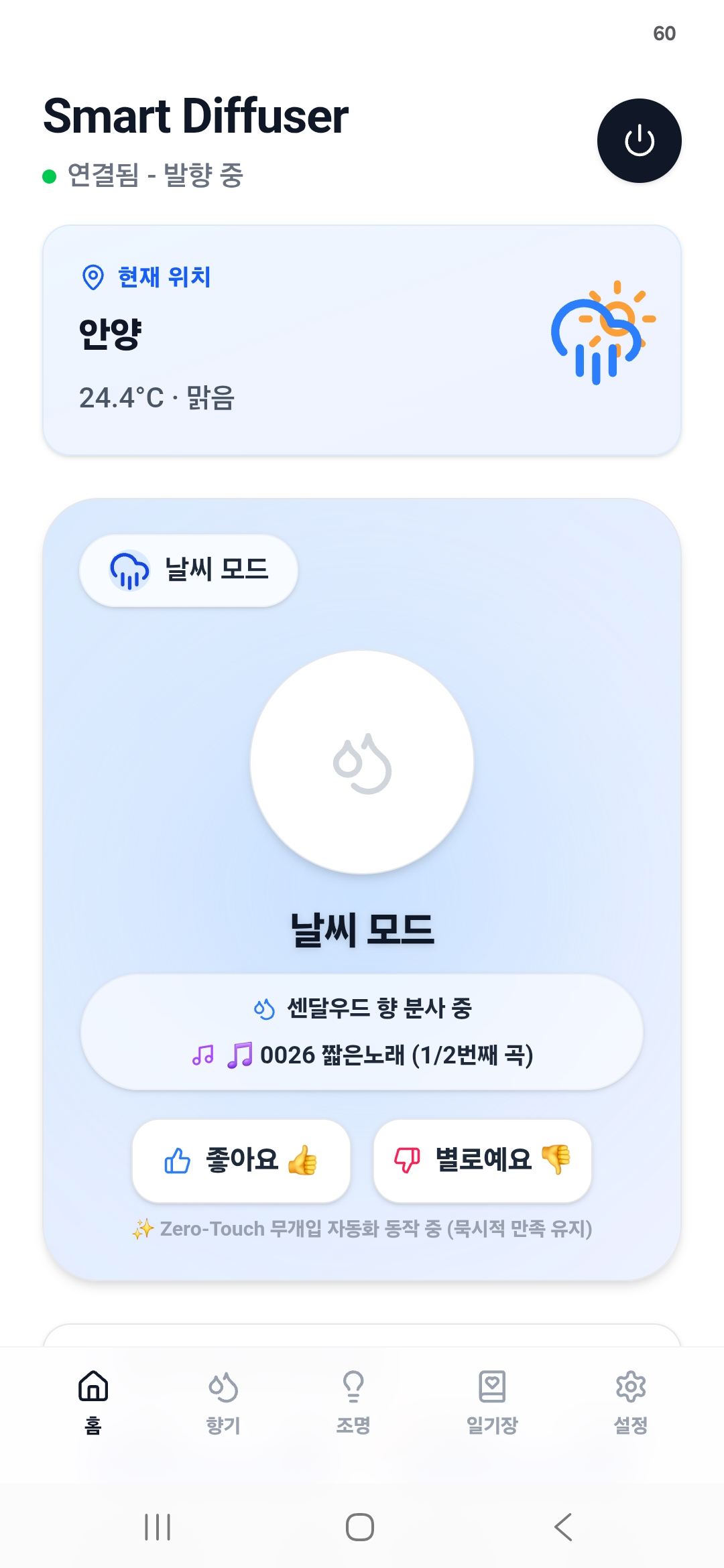Tap the system back button

coord(563,1527)
